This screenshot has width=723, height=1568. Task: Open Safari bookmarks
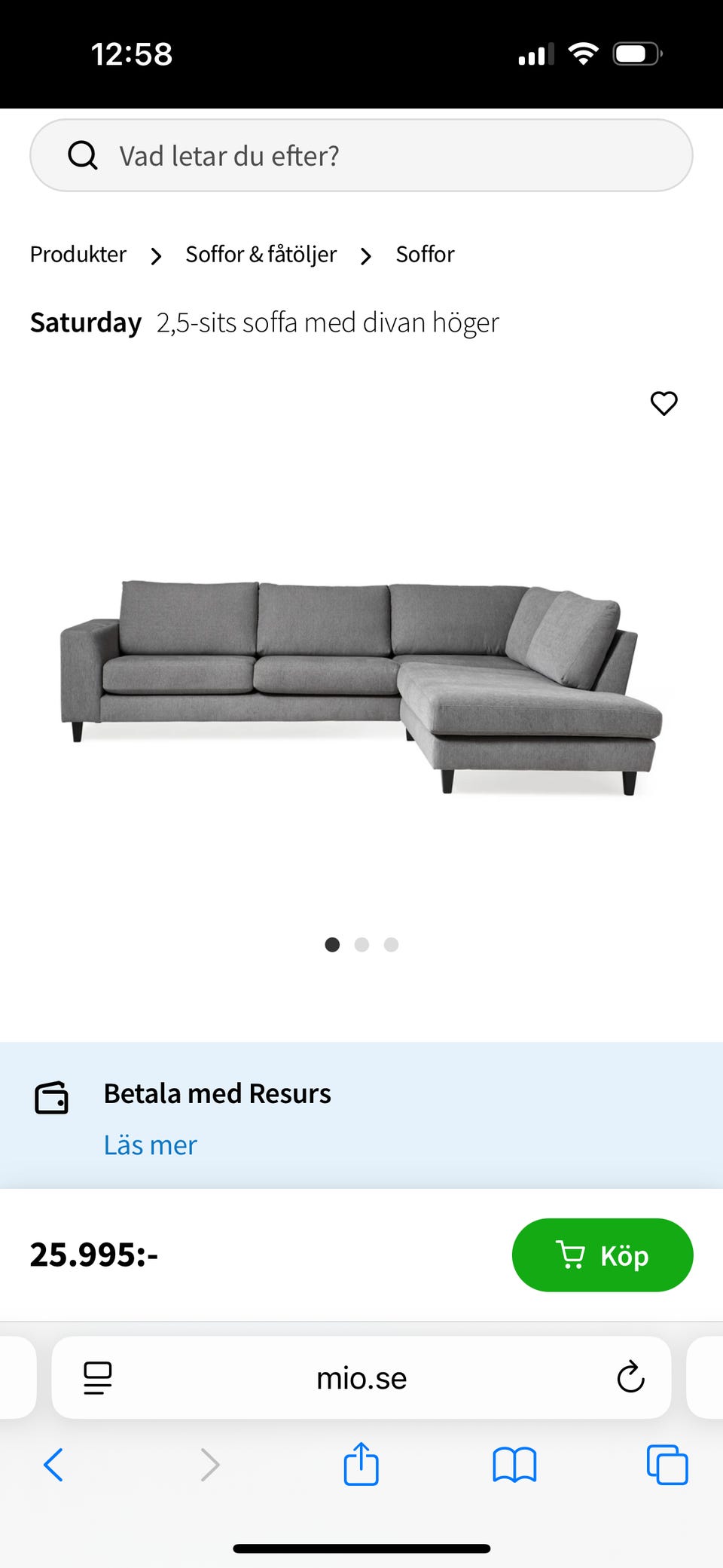coord(513,1465)
